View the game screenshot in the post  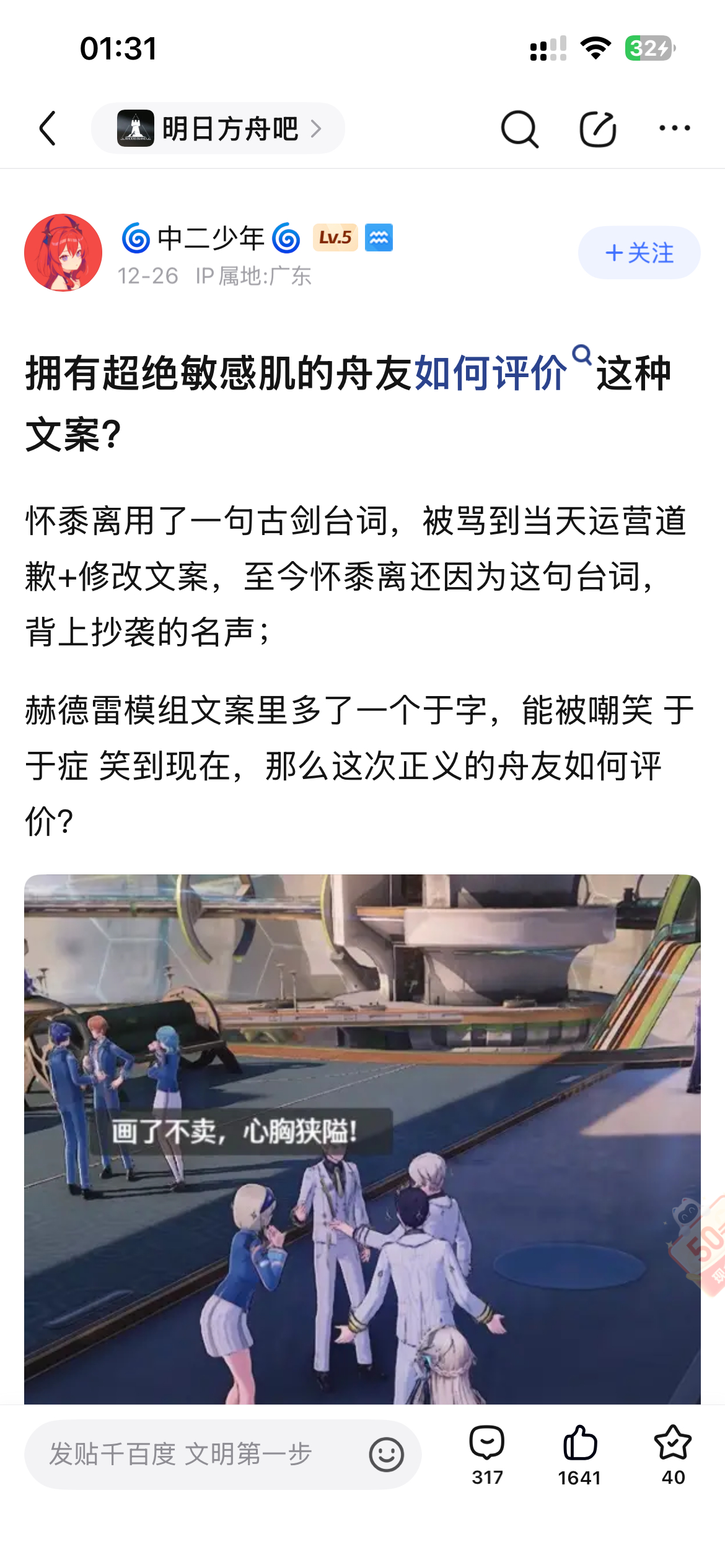coord(362,1138)
